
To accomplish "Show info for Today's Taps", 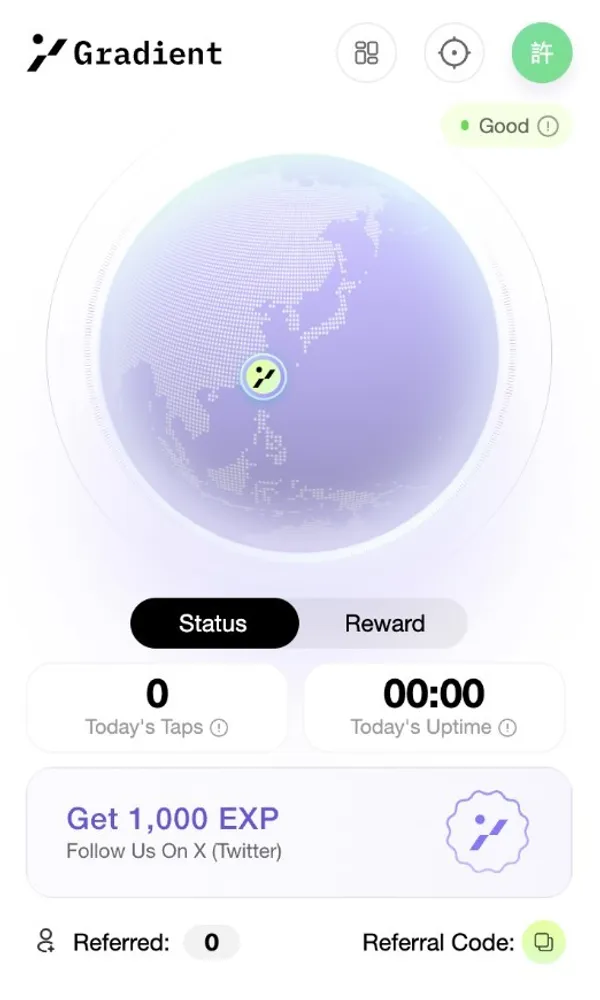I will click(219, 728).
